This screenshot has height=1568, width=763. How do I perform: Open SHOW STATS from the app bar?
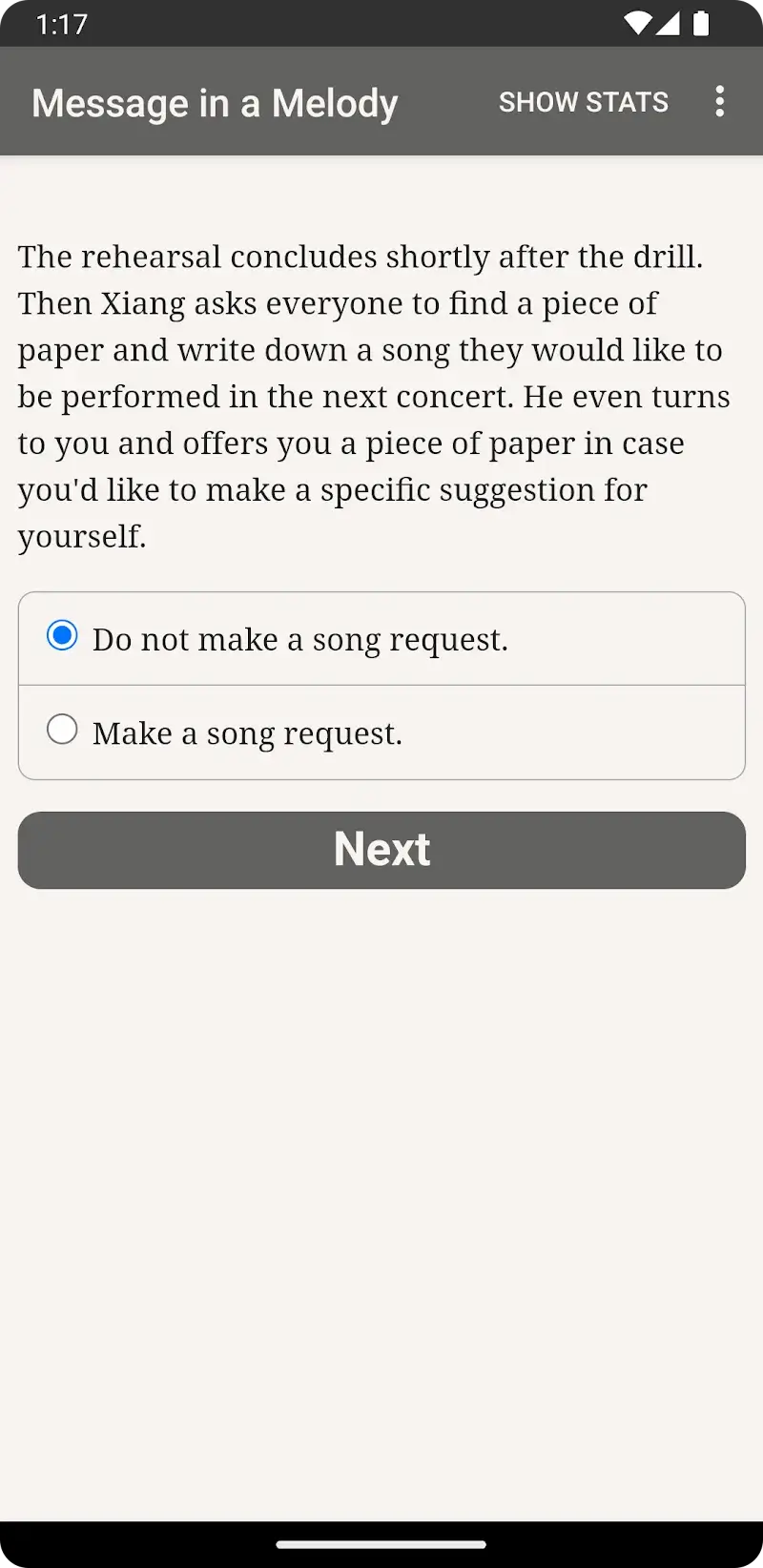tap(583, 101)
